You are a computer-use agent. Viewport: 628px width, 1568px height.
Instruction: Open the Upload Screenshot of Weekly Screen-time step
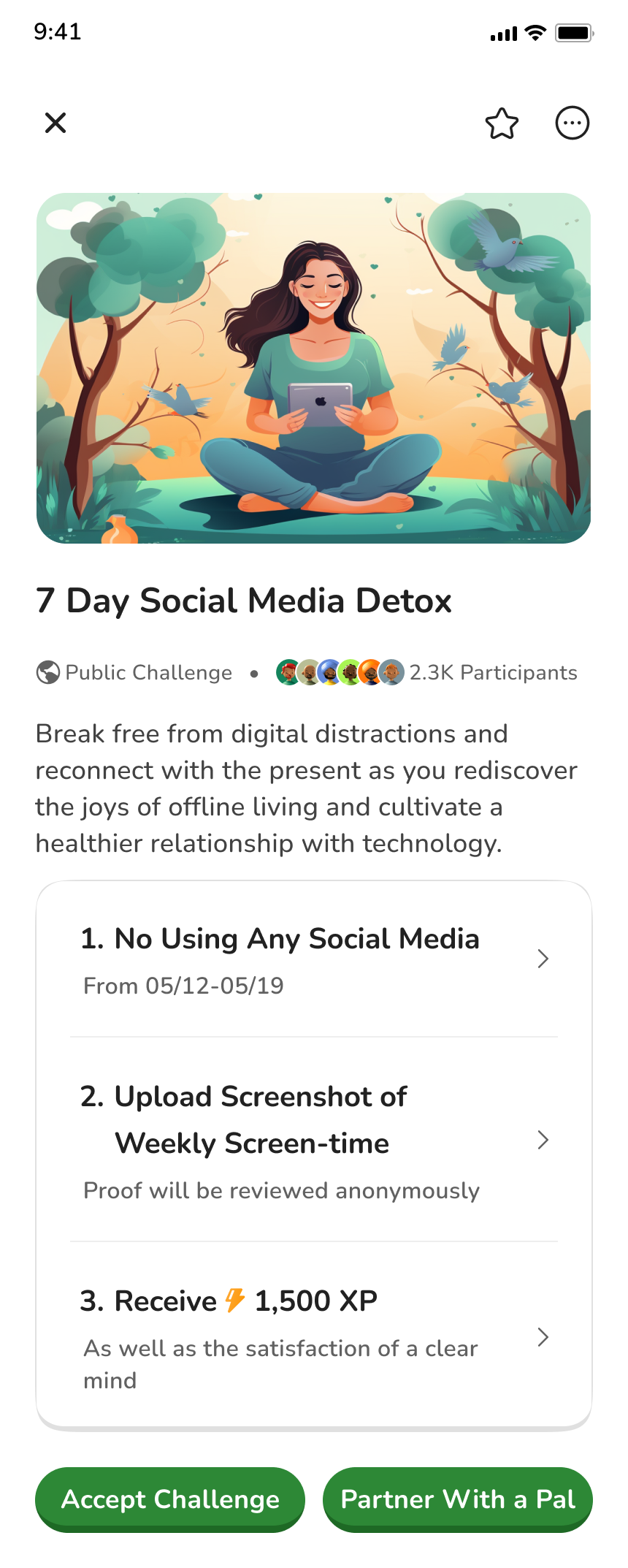tap(314, 1140)
